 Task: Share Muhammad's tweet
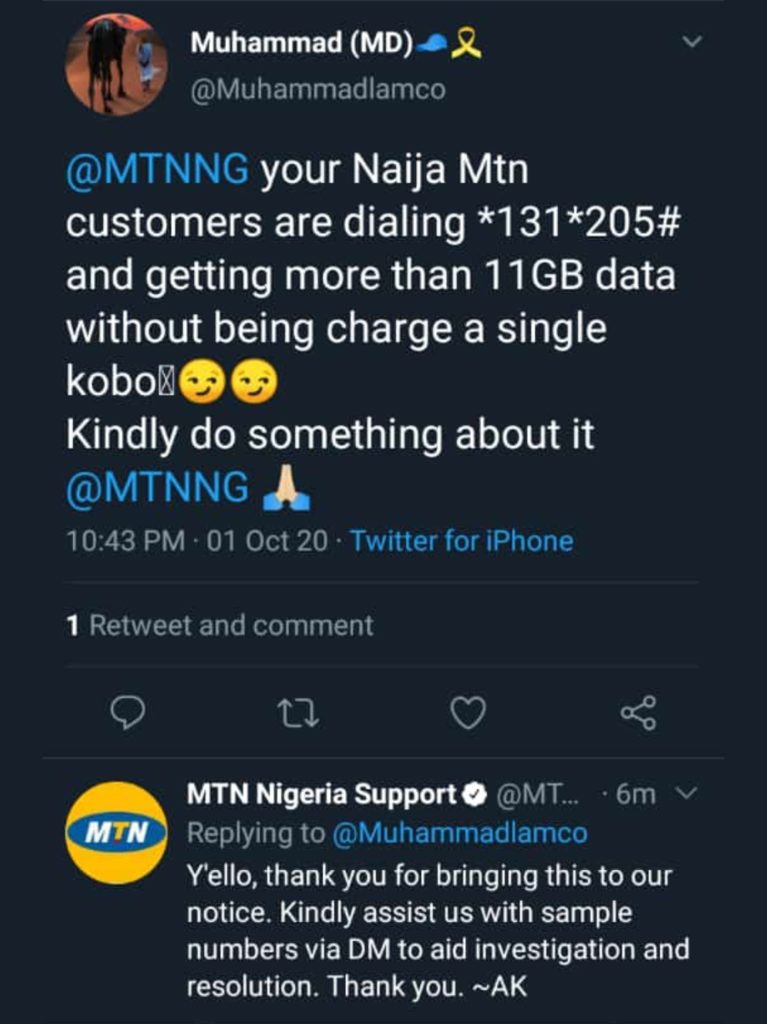(638, 712)
